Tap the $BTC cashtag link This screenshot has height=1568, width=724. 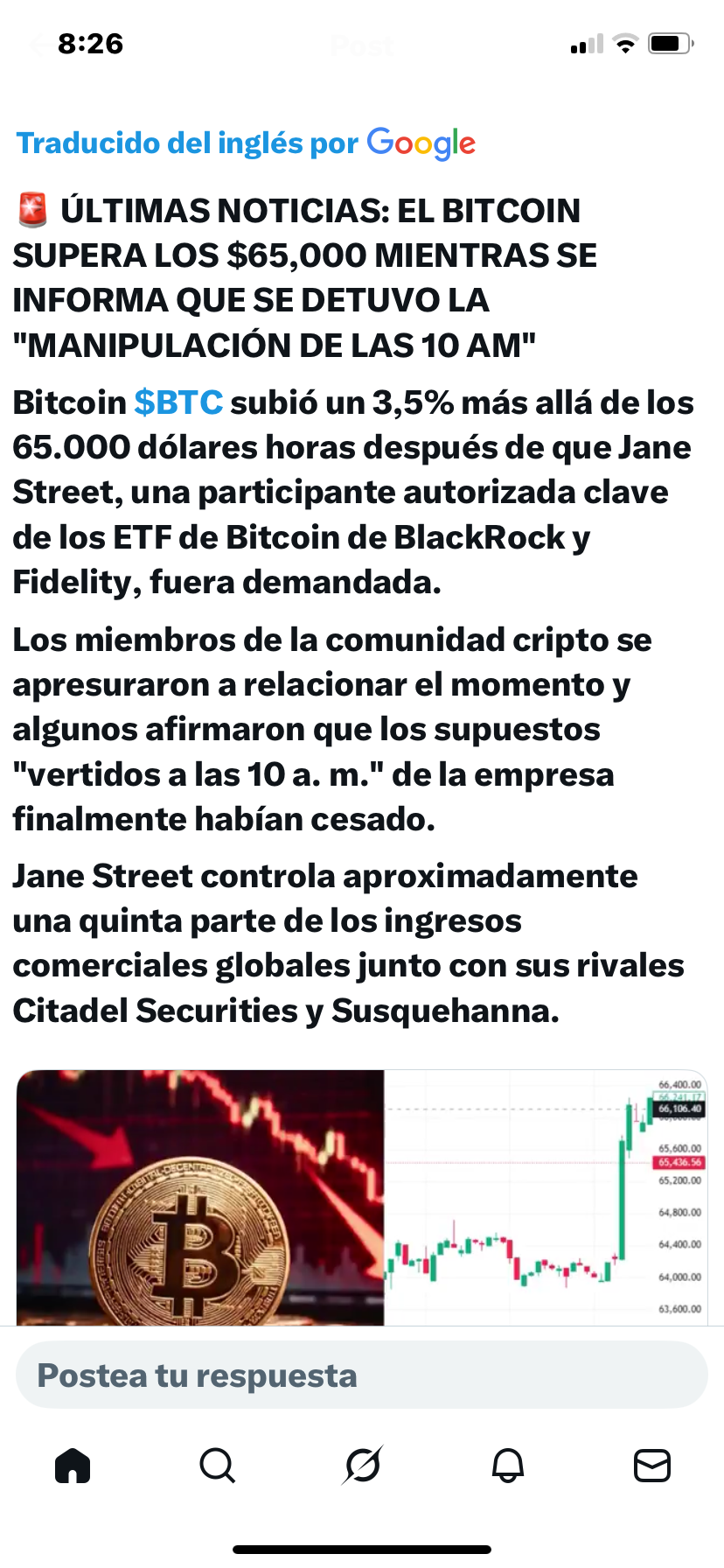tap(178, 403)
